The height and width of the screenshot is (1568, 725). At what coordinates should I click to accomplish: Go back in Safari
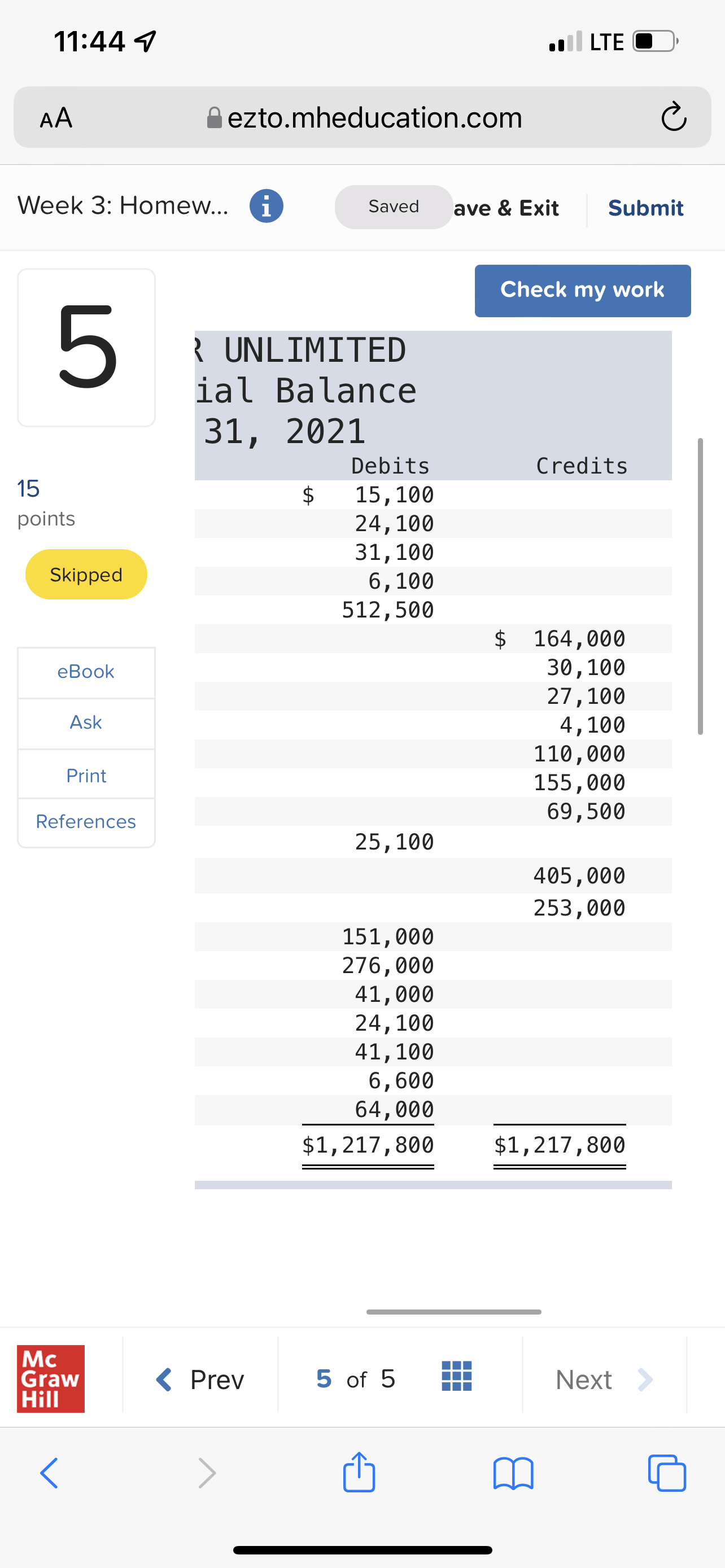coord(49,1473)
